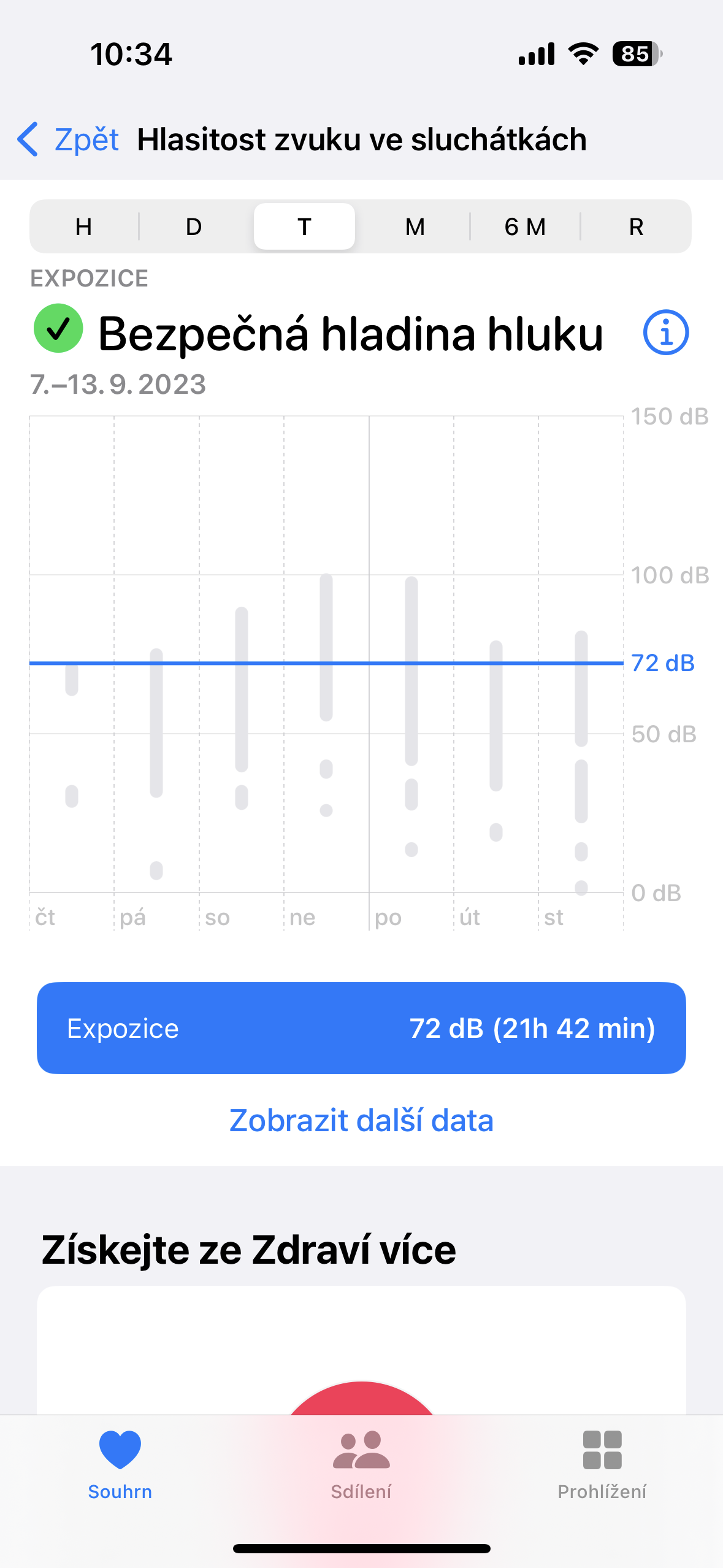Select the R yearly range

point(636,227)
